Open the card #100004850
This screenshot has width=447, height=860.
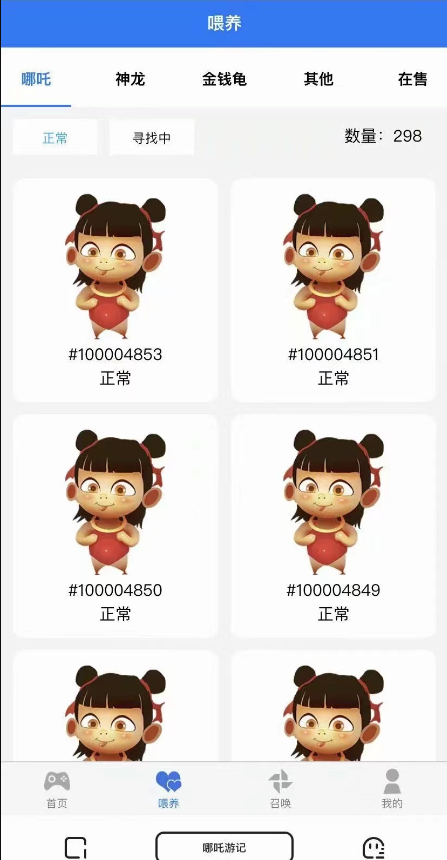pos(115,526)
